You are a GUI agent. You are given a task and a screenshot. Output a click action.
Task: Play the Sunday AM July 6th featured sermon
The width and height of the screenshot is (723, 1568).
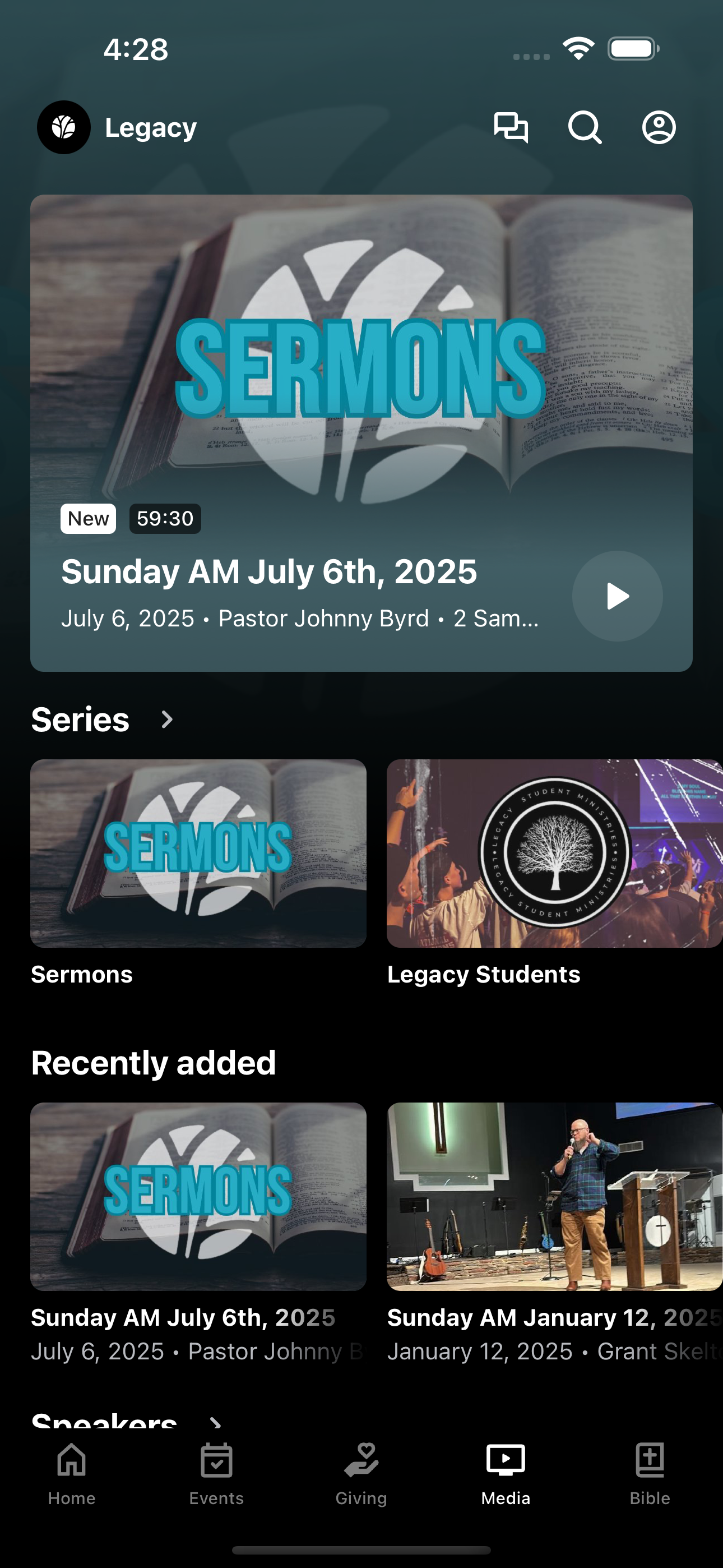tap(617, 596)
